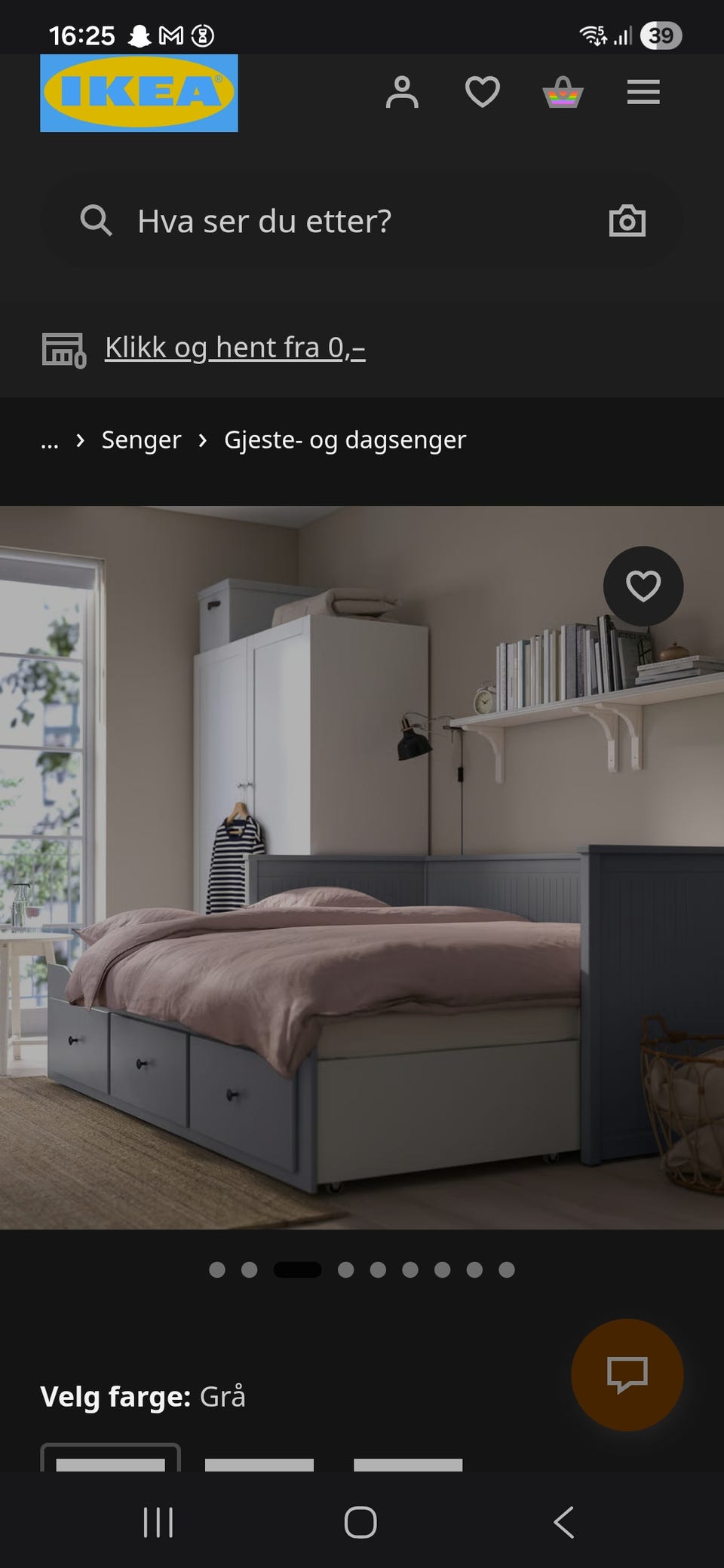724x1568 pixels.
Task: Open 'Gjeste- og dagsenger' in breadcrumbs
Action: pos(345,439)
